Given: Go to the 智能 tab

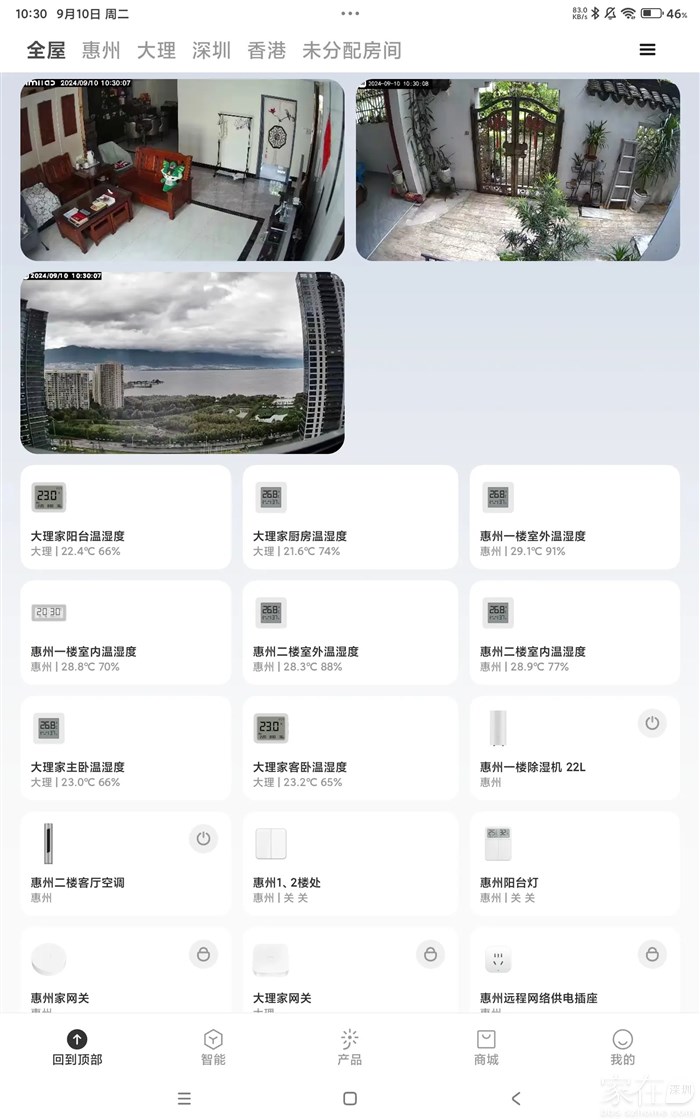Looking at the screenshot, I should (x=213, y=1047).
